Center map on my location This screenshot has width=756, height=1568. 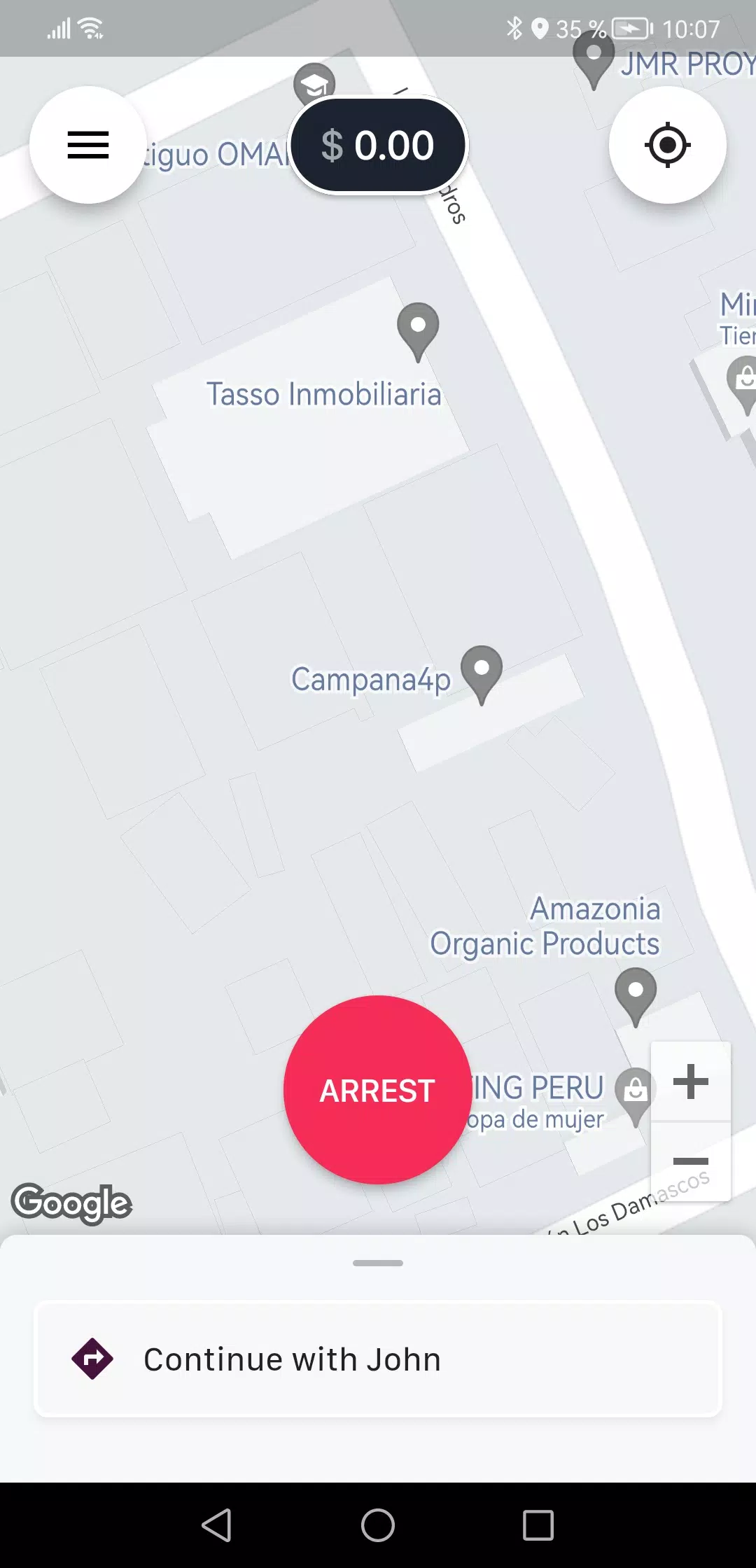pos(667,145)
